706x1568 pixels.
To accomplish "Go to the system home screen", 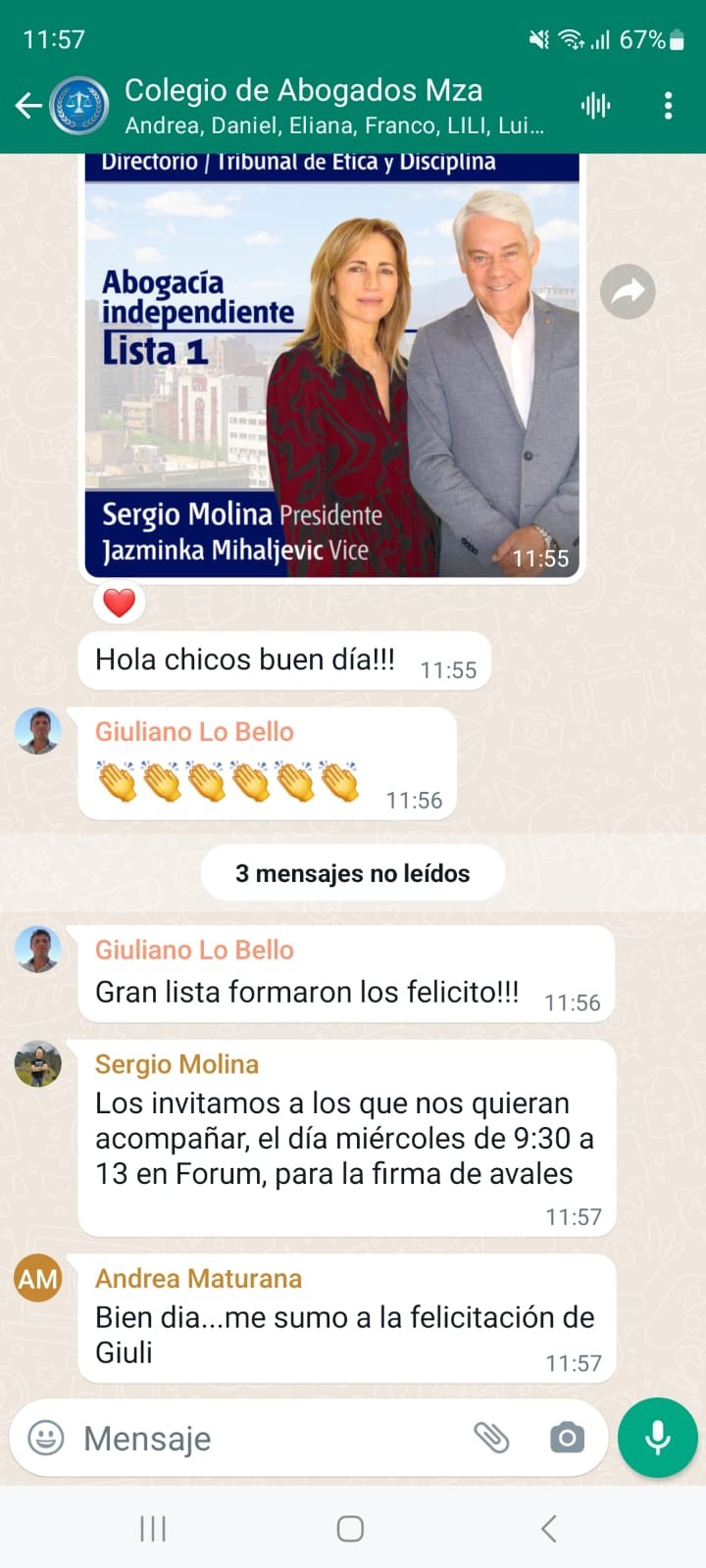I will click(350, 1528).
